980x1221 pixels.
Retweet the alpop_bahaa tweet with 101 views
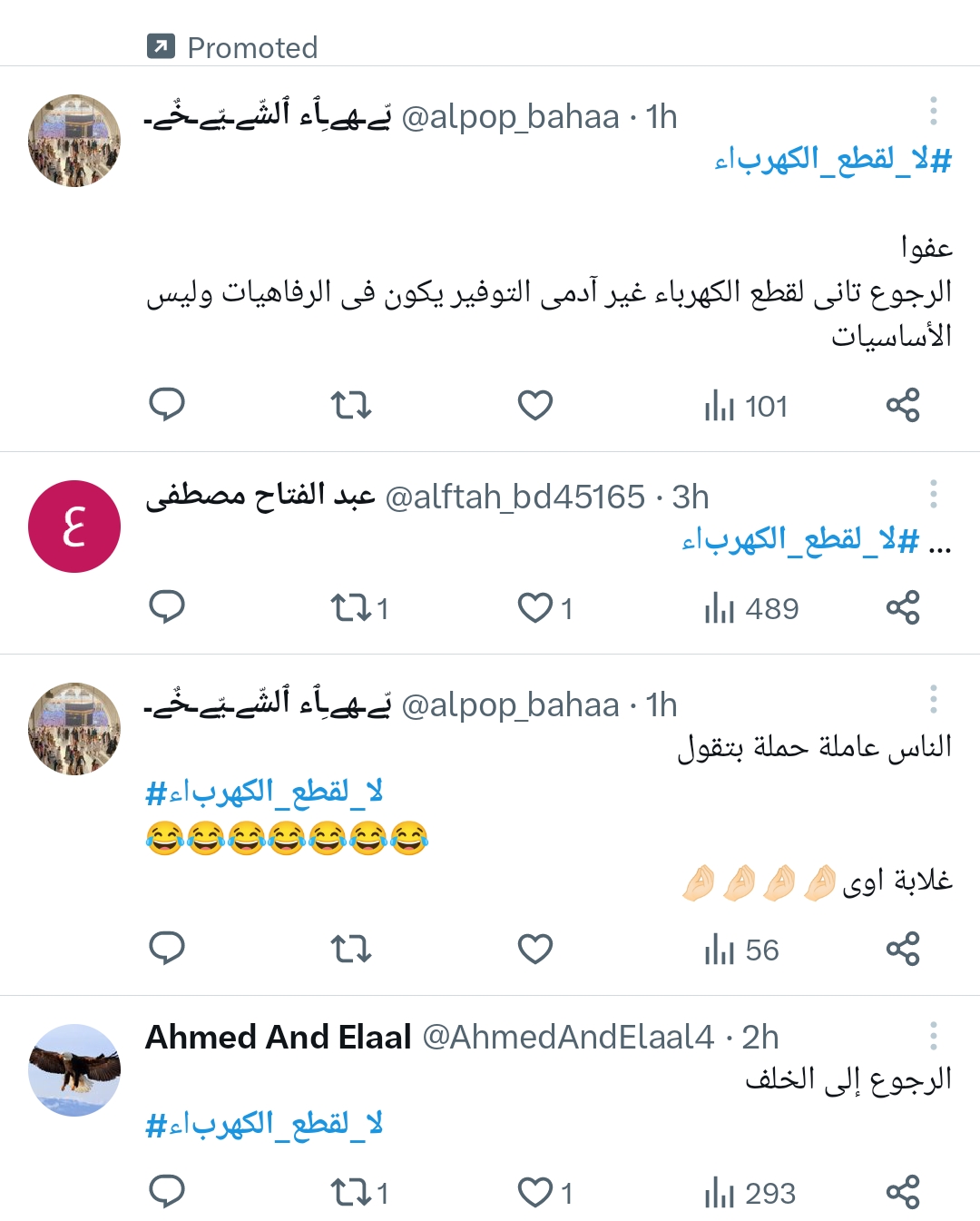(x=350, y=405)
